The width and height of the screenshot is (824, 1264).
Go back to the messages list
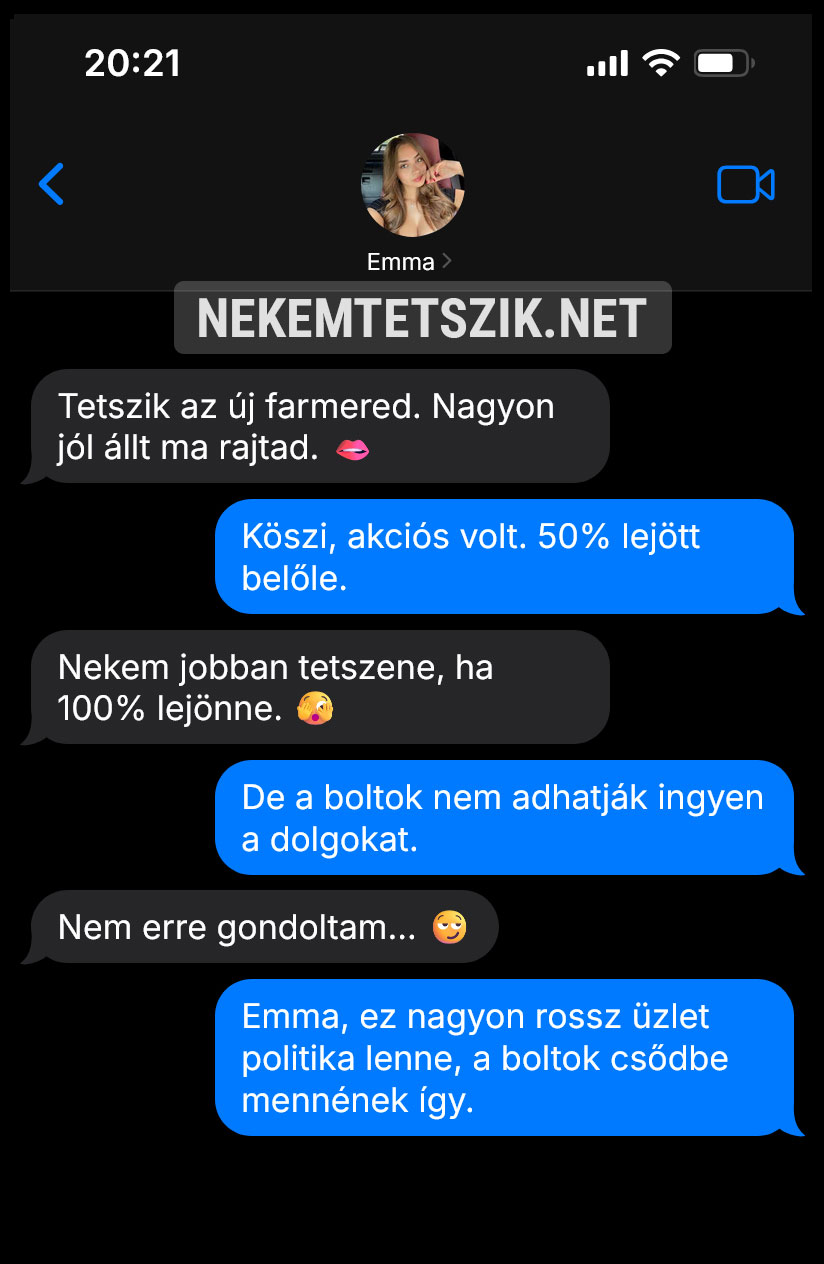[x=51, y=184]
